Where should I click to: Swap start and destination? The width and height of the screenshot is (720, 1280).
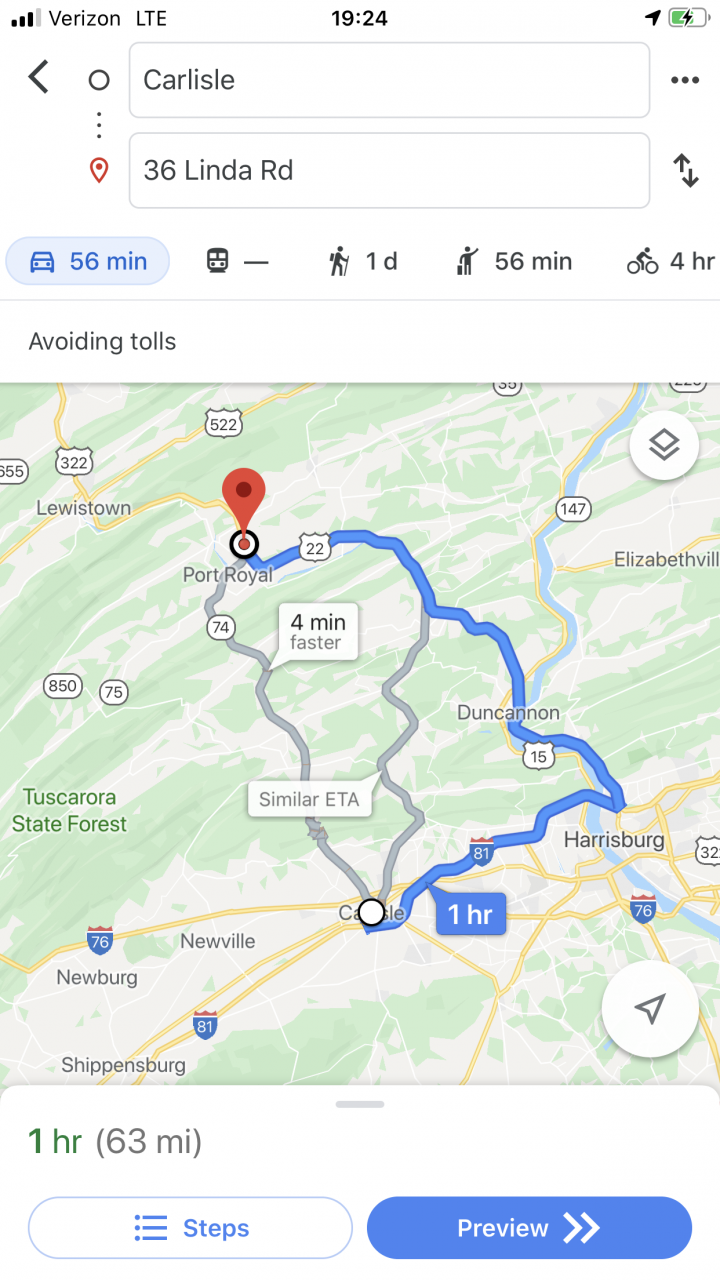point(686,170)
